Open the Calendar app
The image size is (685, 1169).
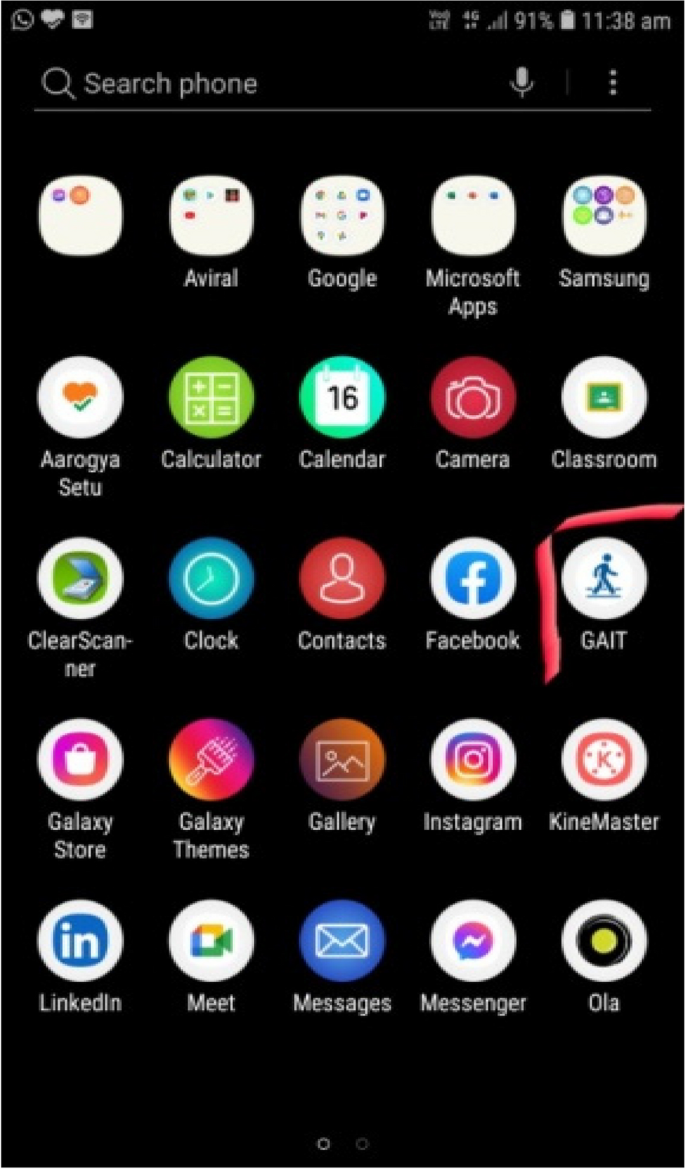point(342,398)
